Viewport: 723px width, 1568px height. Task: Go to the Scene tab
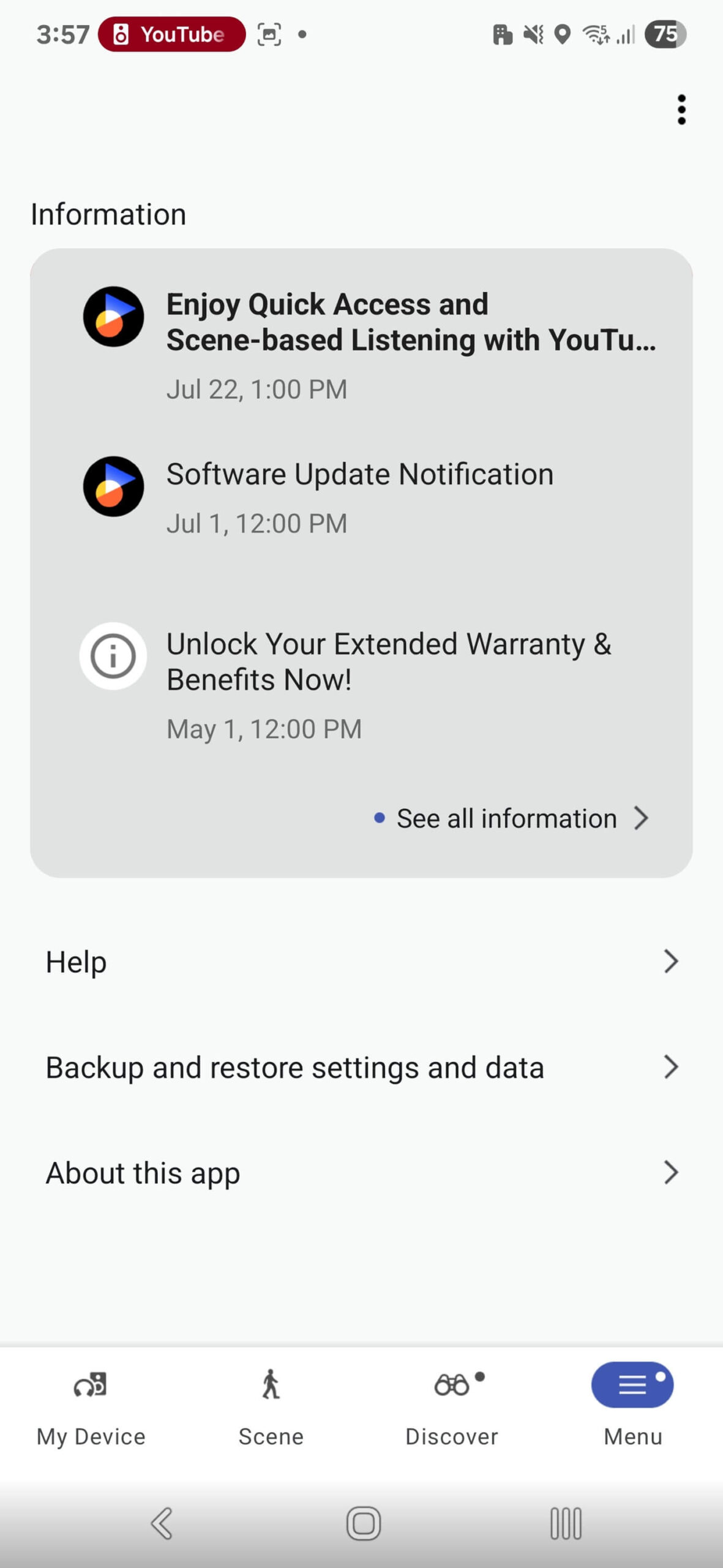pos(271,1403)
